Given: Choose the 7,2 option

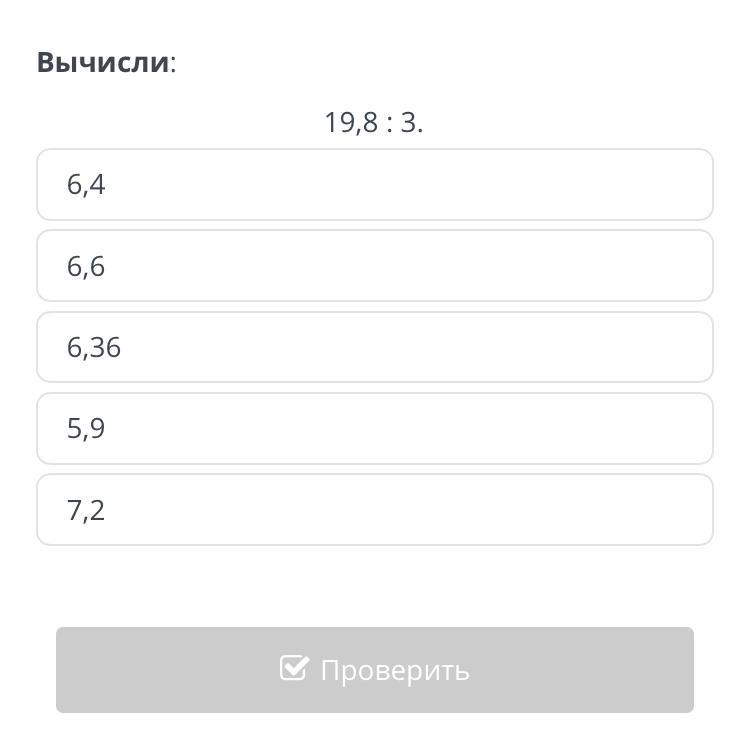Looking at the screenshot, I should click(x=374, y=510).
